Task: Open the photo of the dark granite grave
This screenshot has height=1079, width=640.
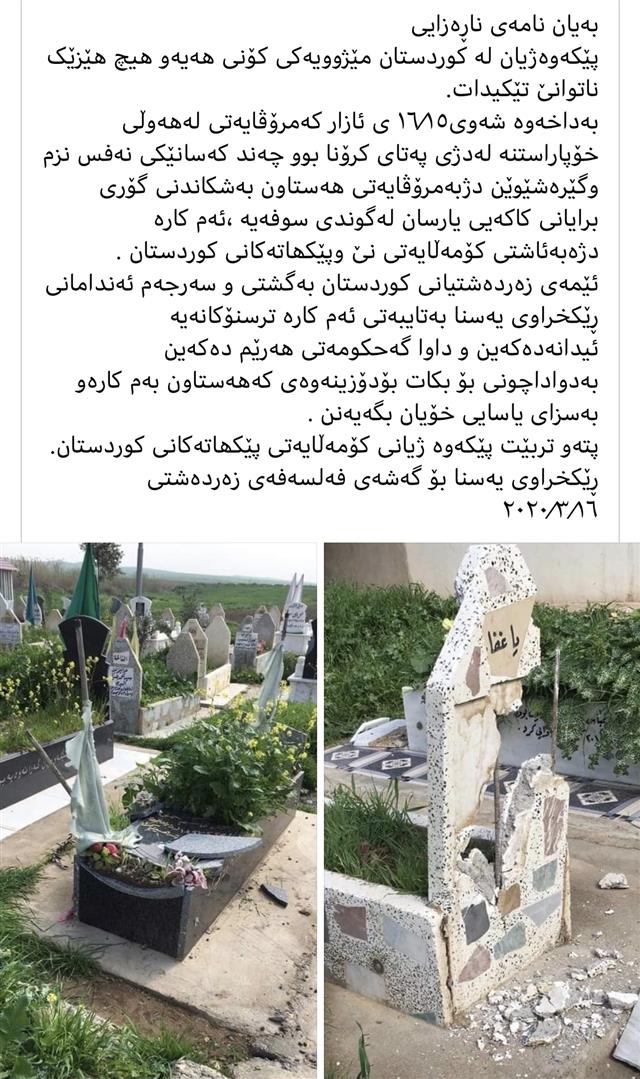Action: pyautogui.click(x=158, y=810)
